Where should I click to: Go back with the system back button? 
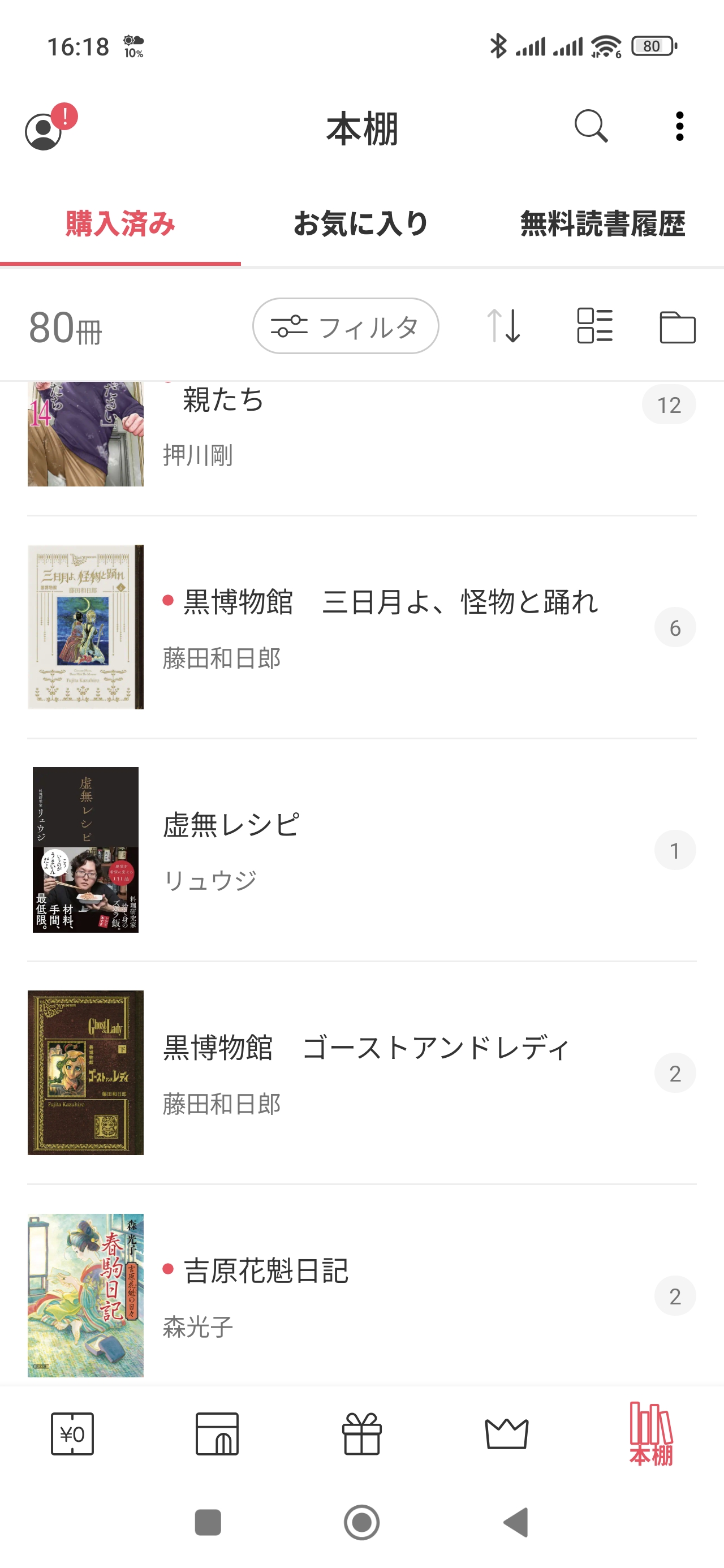[x=516, y=1522]
